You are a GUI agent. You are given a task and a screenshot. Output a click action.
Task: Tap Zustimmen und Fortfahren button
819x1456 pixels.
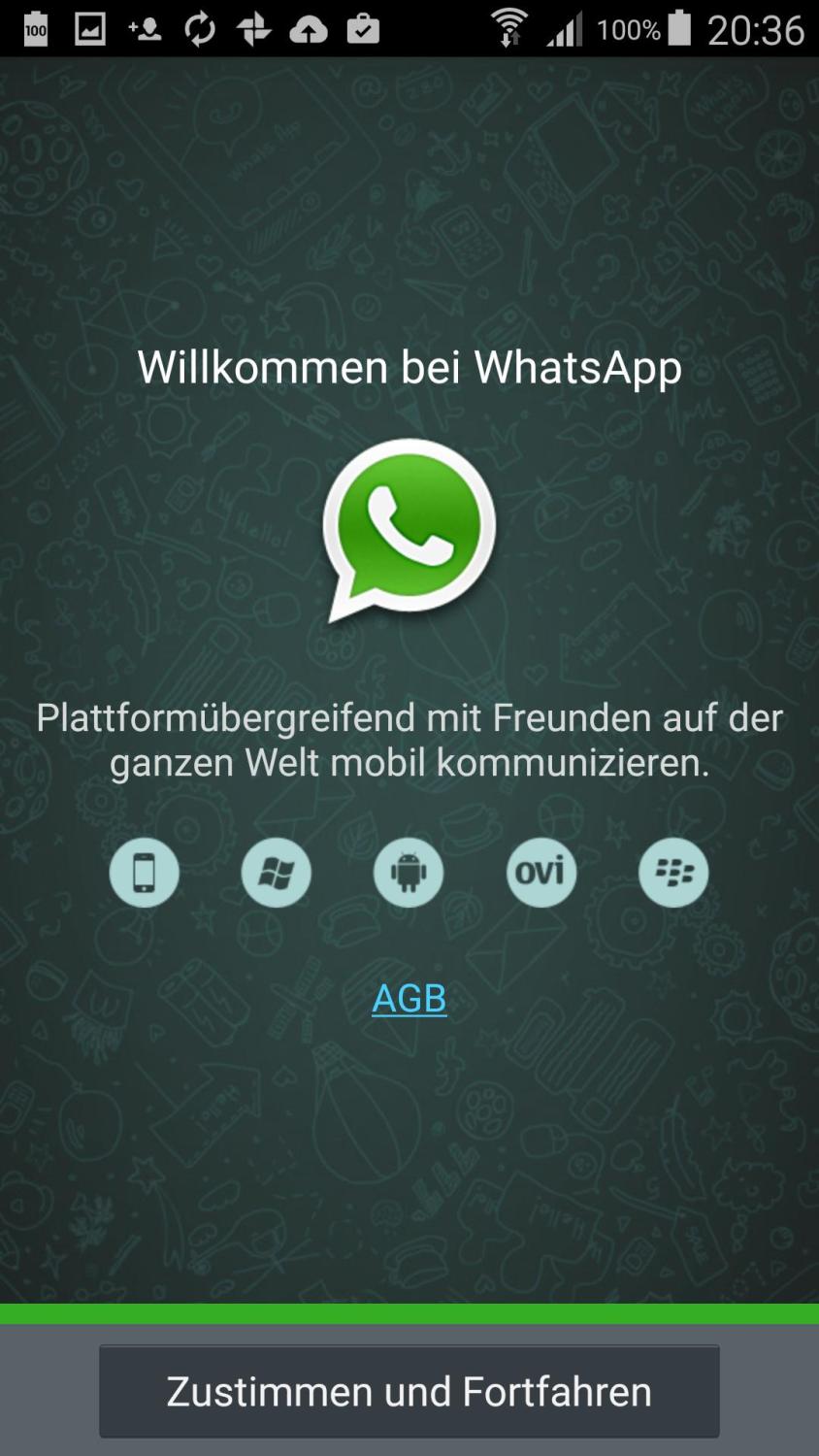point(409,1391)
